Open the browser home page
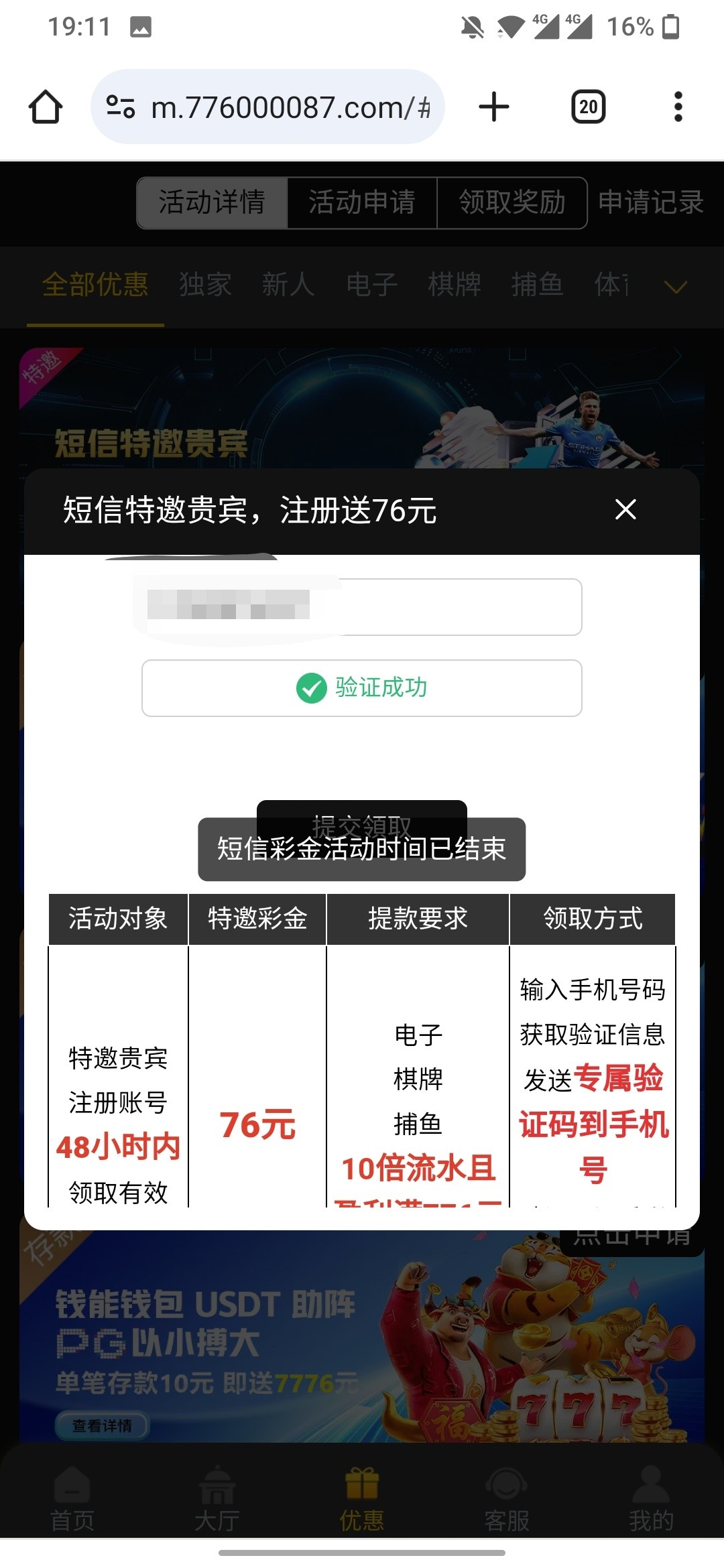Screen dimensions: 724x1568 click(x=46, y=107)
